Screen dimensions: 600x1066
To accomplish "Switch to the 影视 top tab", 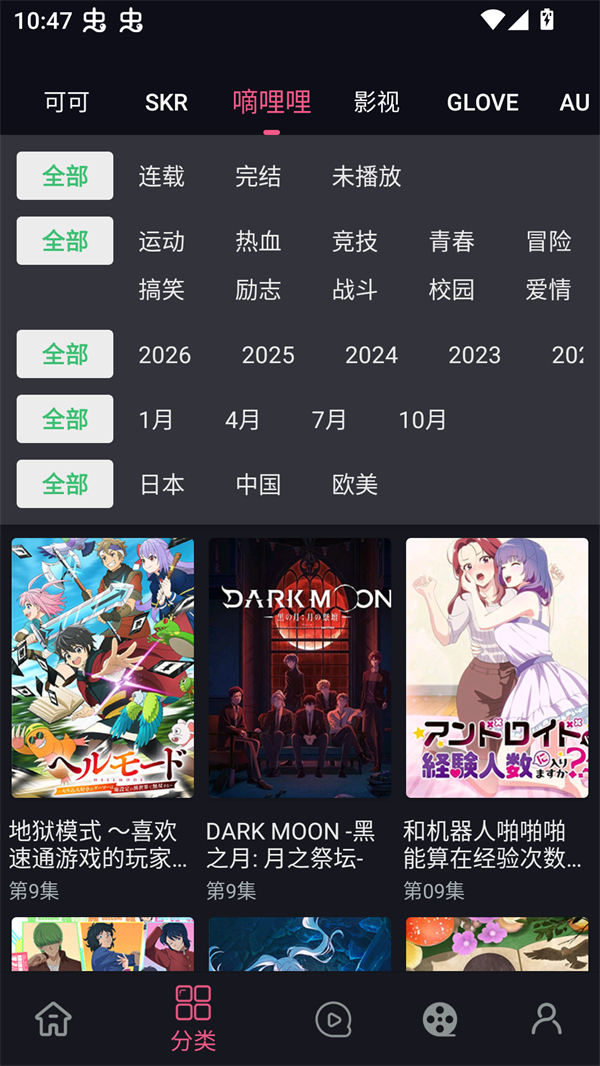I will 376,102.
